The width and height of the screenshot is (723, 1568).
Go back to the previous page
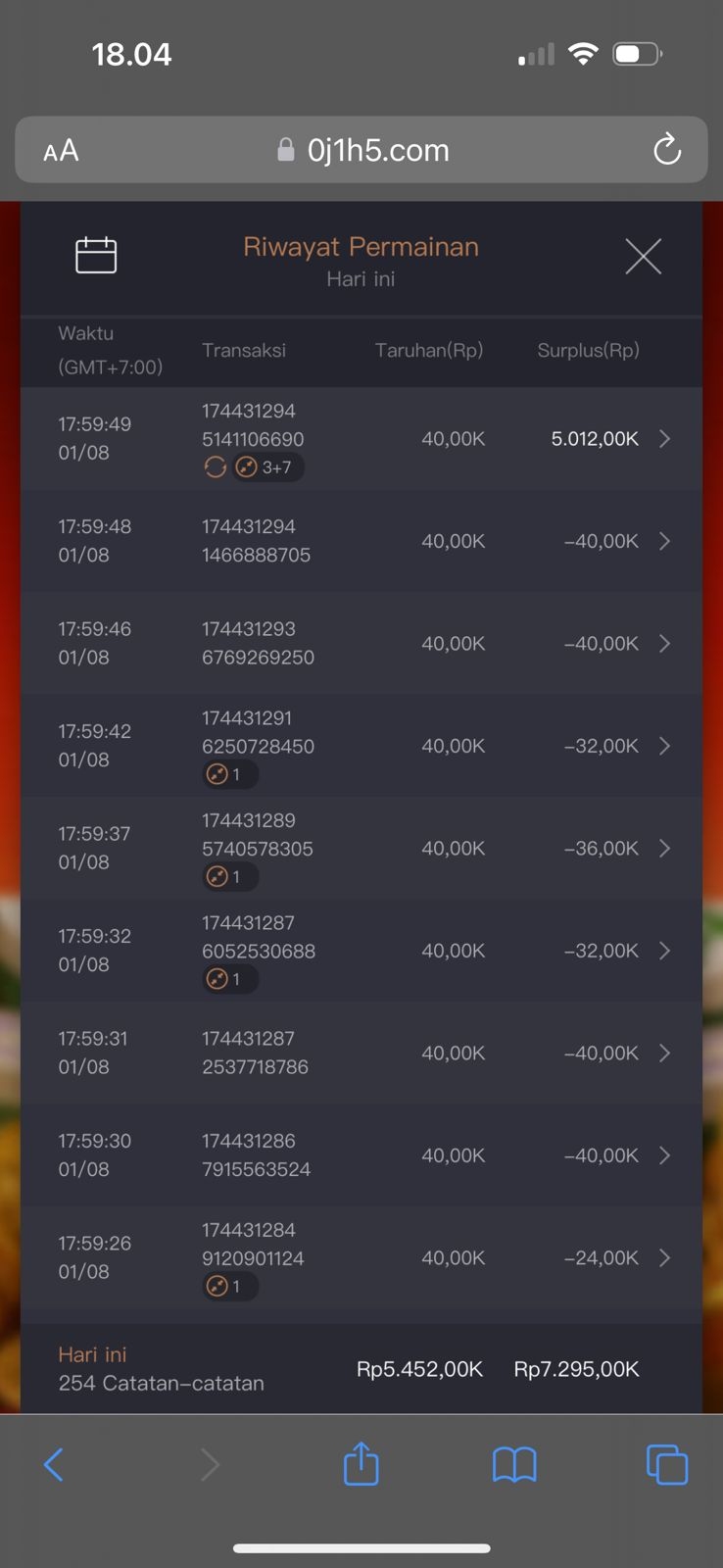(x=54, y=1465)
